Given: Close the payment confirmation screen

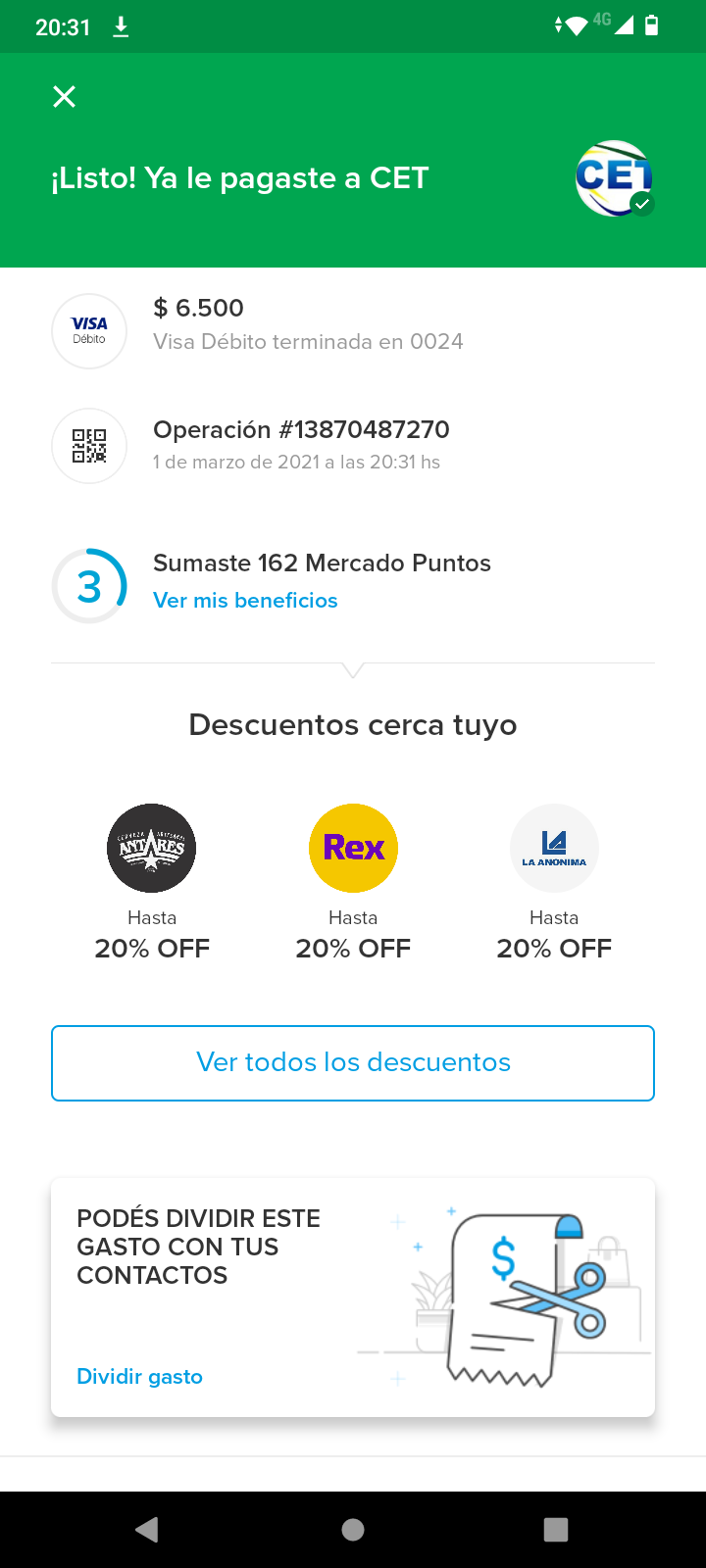Looking at the screenshot, I should (65, 96).
